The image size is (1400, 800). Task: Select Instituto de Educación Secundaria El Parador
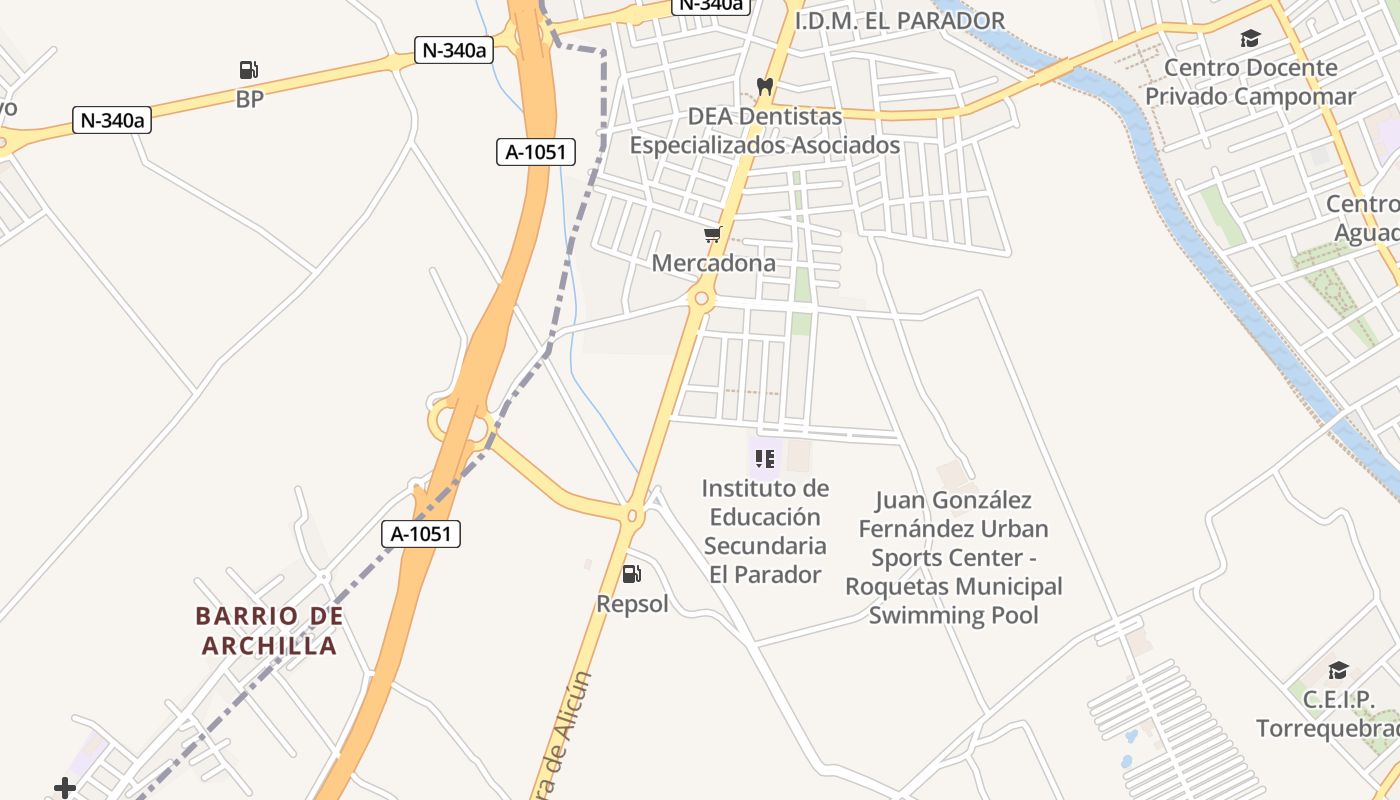tap(765, 459)
